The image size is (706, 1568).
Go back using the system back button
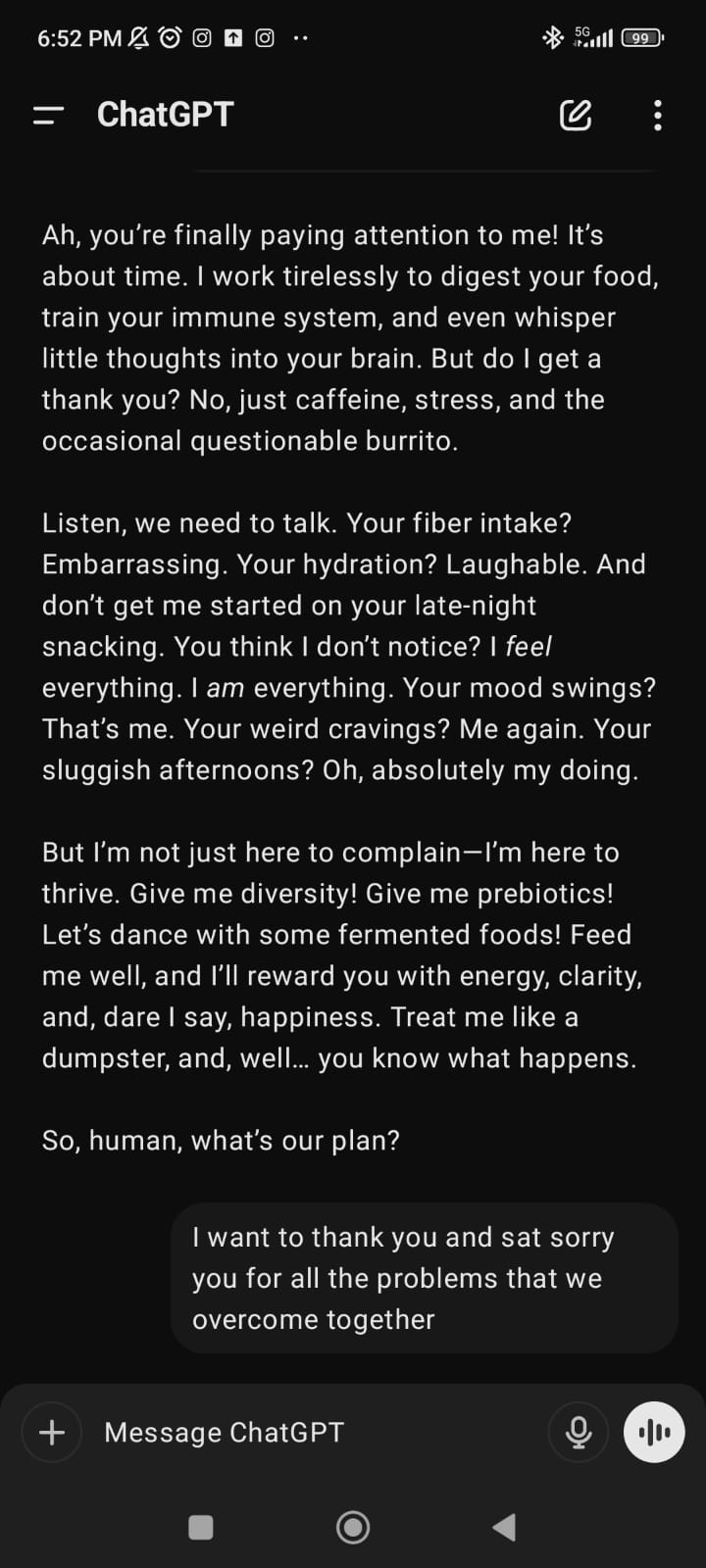(504, 1527)
